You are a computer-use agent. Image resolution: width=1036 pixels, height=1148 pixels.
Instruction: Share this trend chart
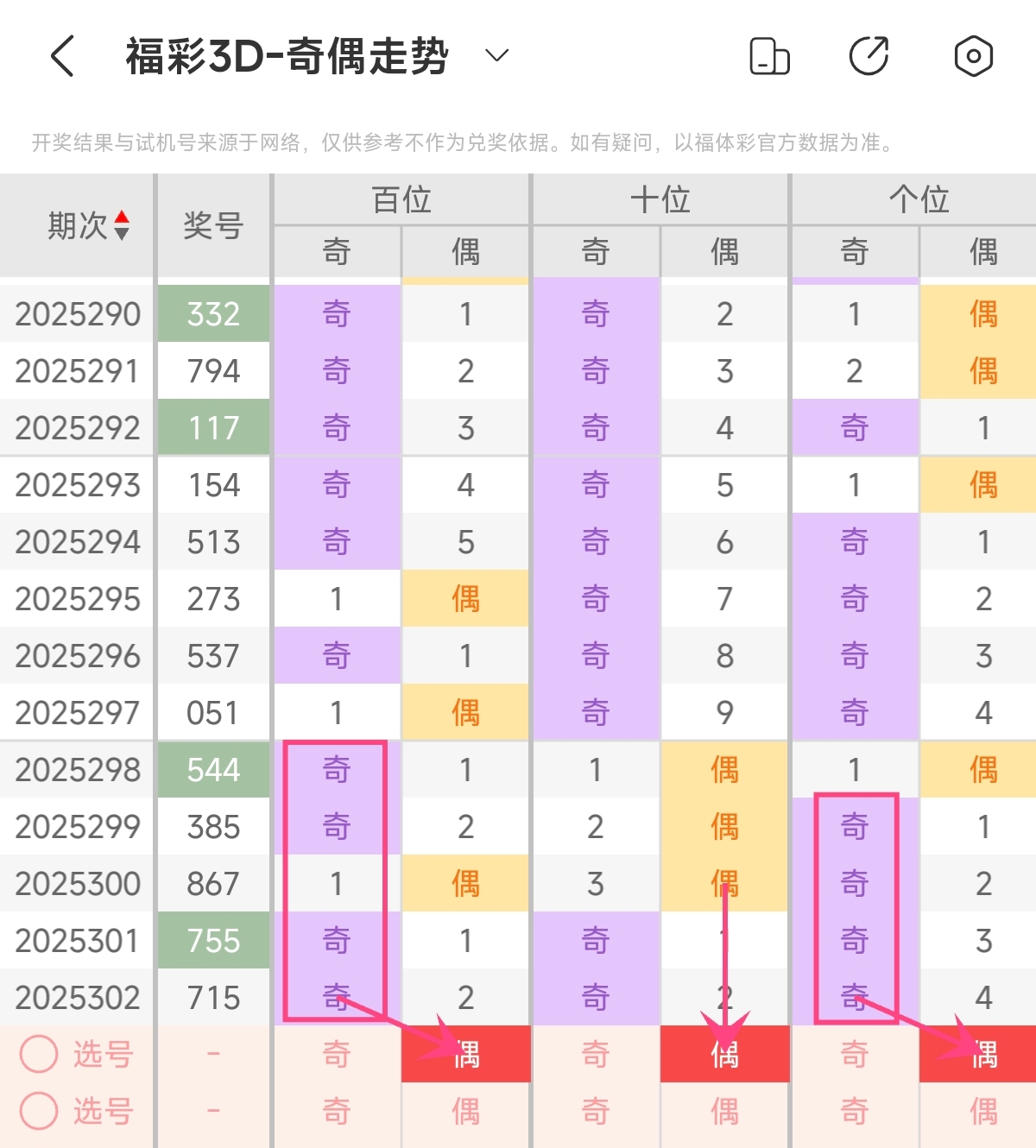(869, 57)
